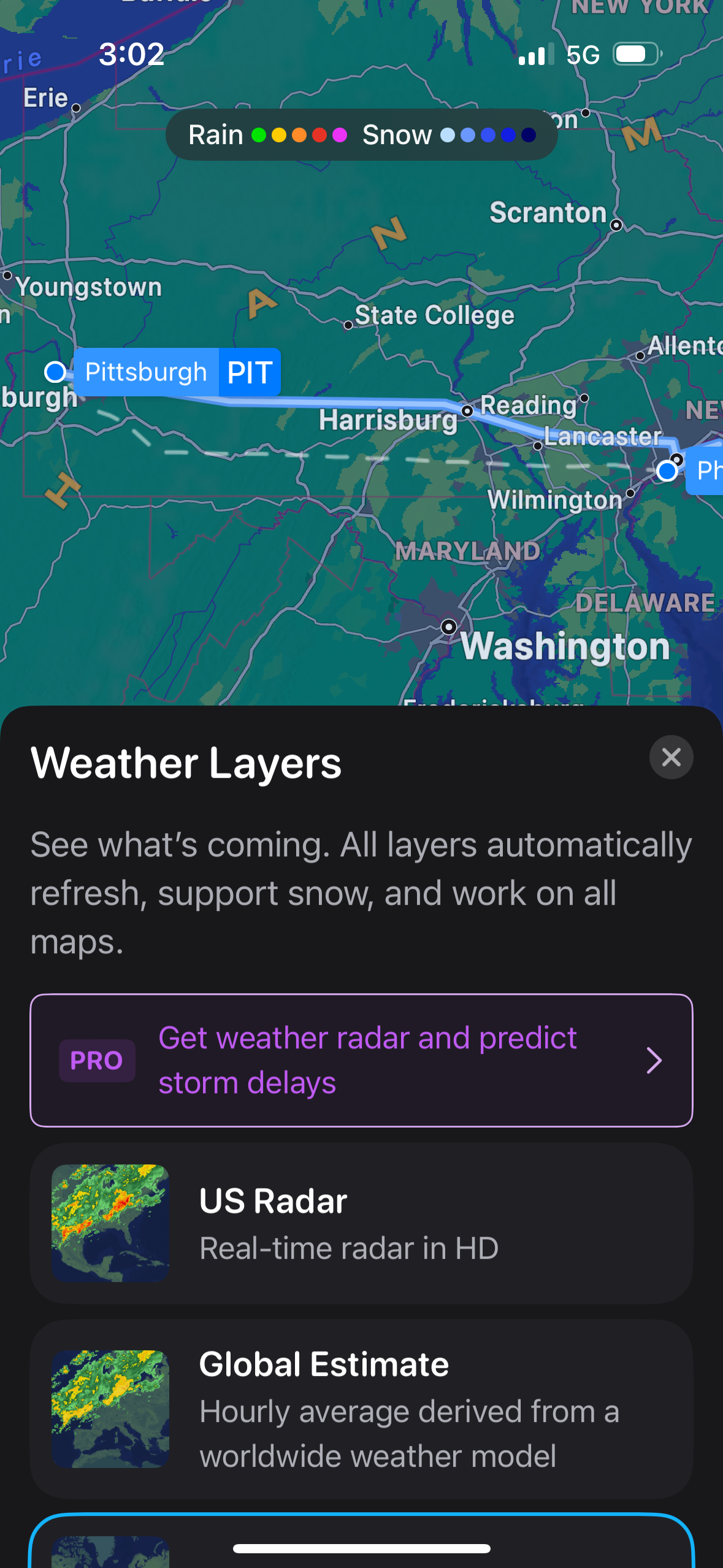Image resolution: width=723 pixels, height=1568 pixels.
Task: Tap the PRO badge icon
Action: pyautogui.click(x=96, y=1059)
